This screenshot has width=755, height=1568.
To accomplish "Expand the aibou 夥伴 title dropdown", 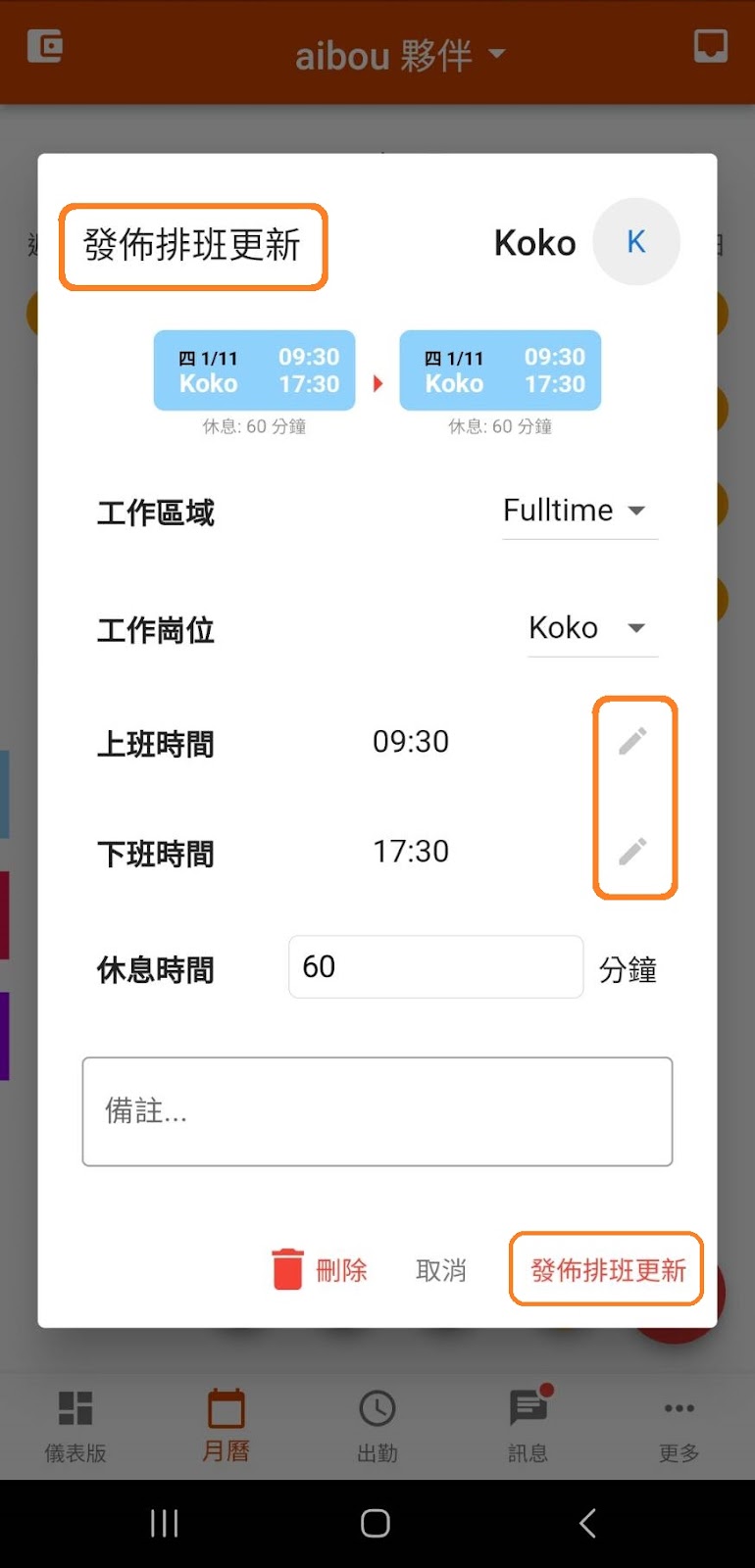I will [400, 55].
